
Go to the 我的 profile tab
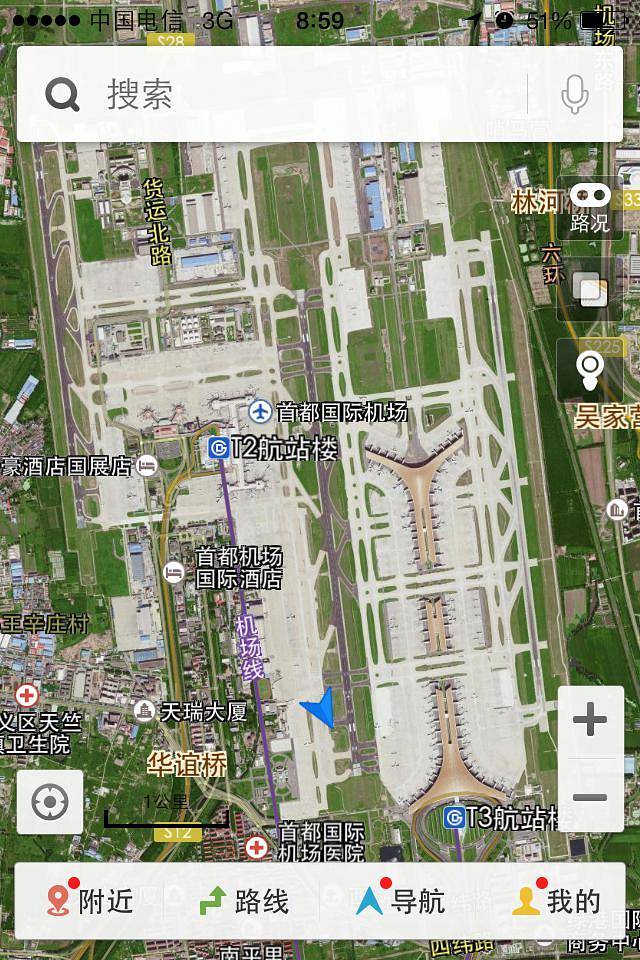point(556,901)
